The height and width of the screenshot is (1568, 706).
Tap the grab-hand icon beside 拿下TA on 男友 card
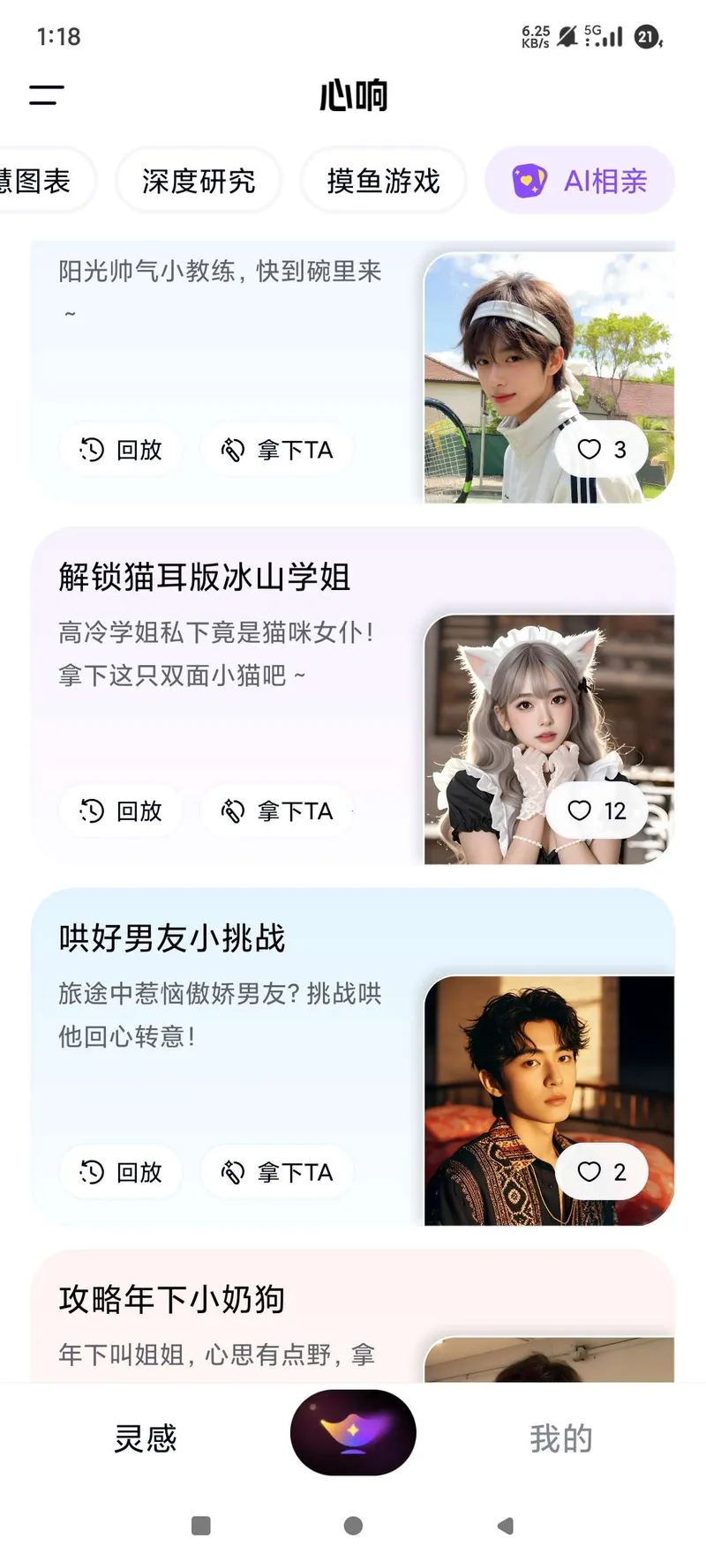[232, 1172]
